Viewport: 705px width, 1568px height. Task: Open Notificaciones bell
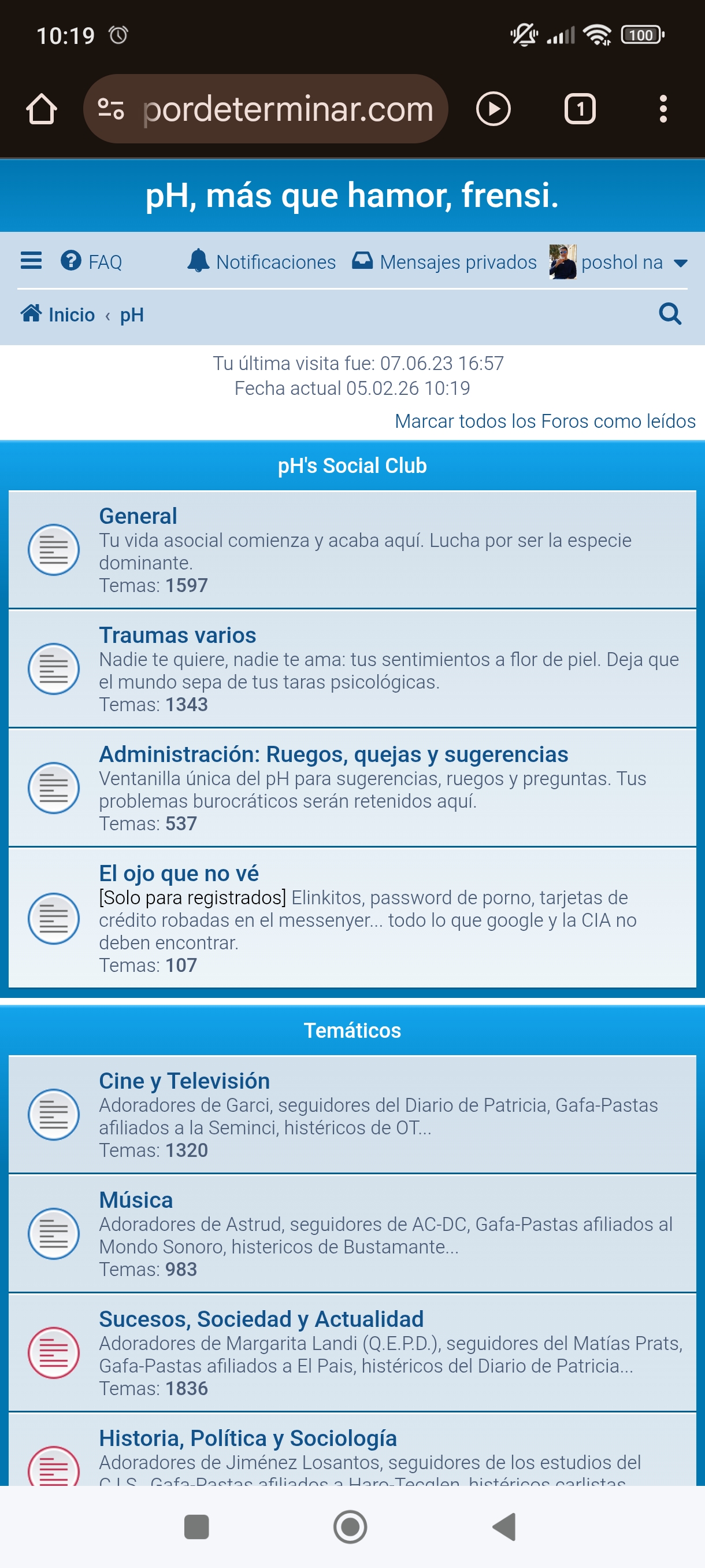pyautogui.click(x=262, y=262)
